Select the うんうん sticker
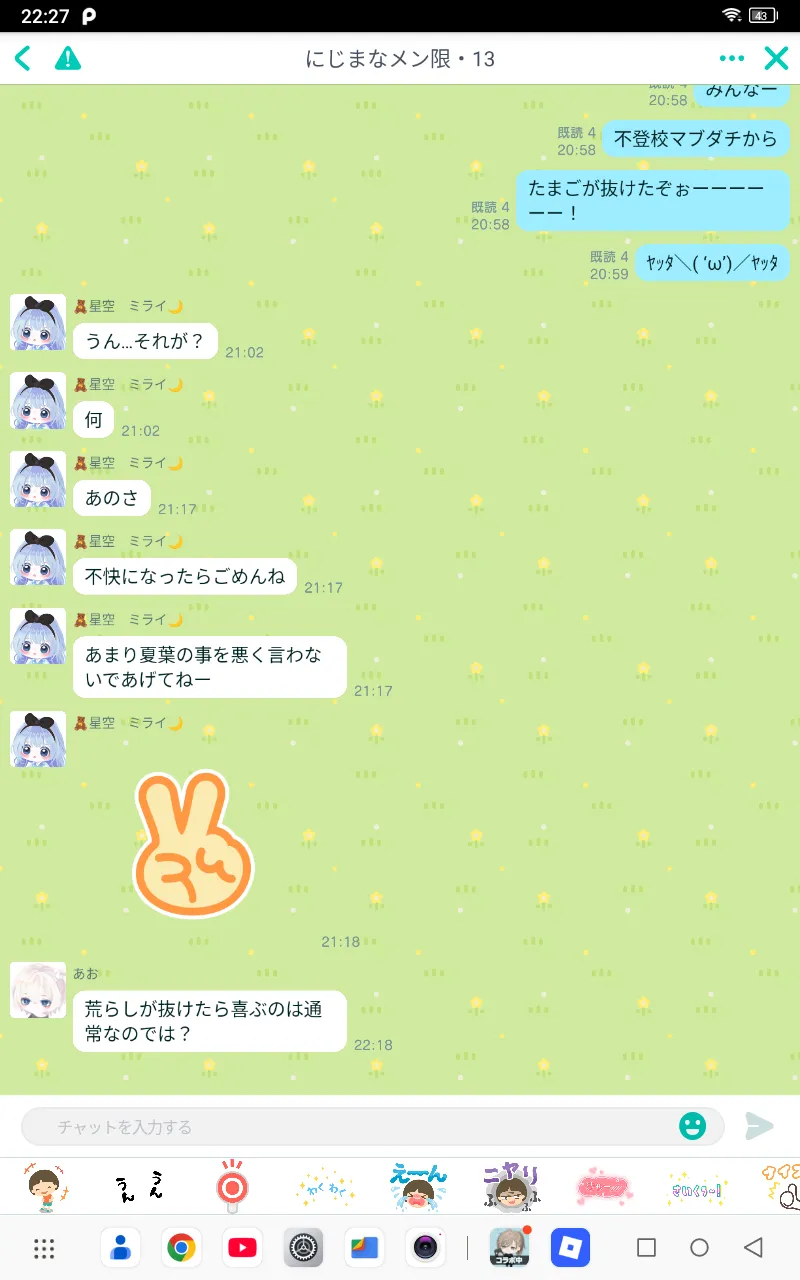 point(139,1187)
